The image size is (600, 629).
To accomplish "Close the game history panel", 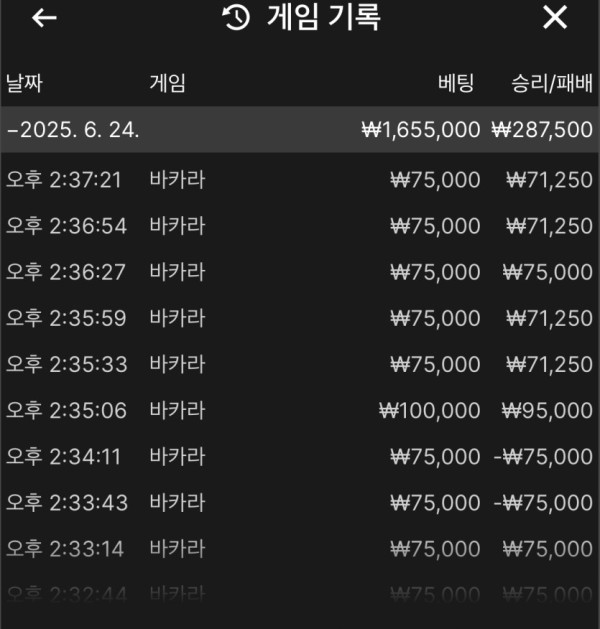I will click(554, 18).
